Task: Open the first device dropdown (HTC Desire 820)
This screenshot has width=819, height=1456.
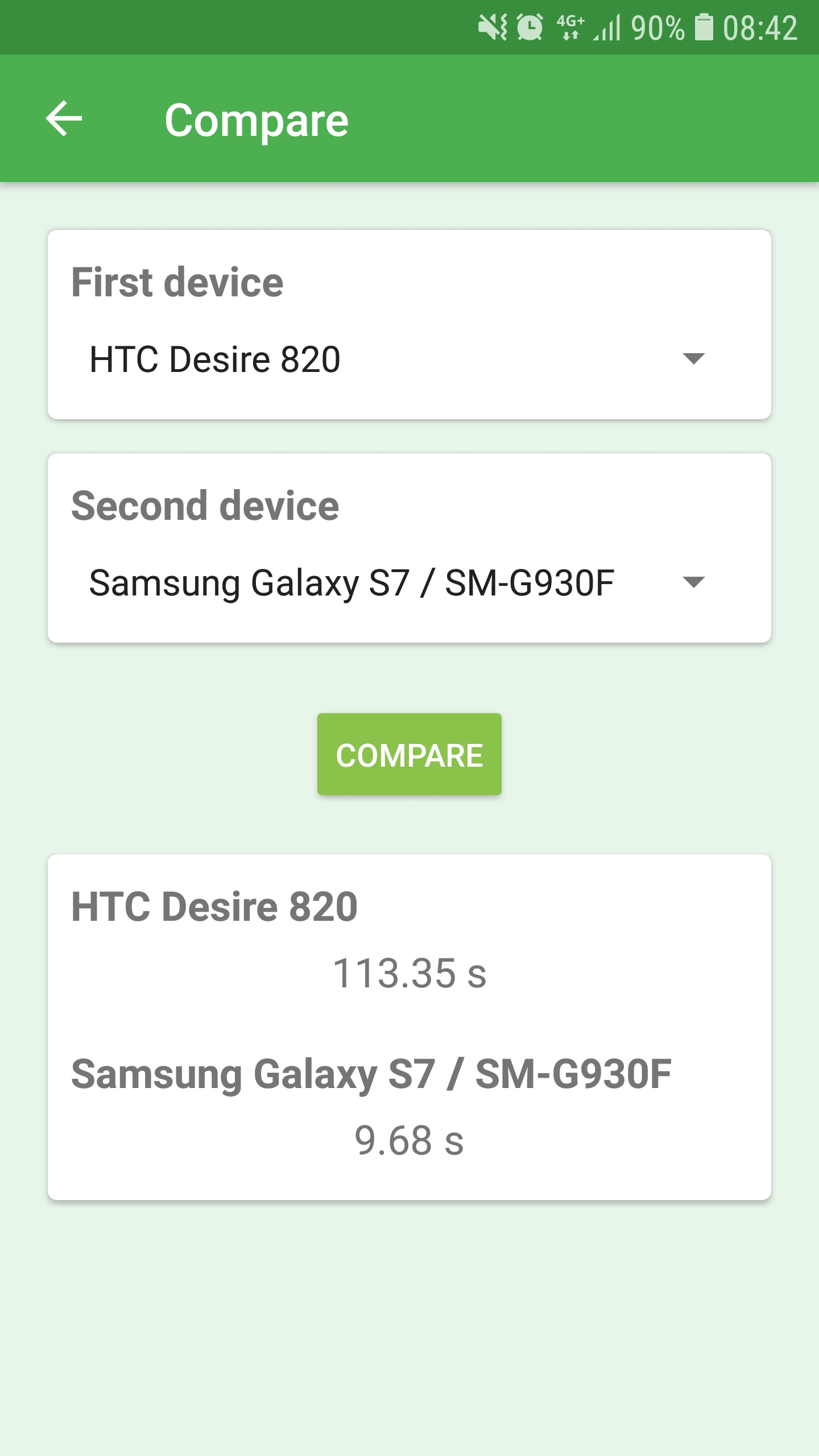Action: click(397, 359)
